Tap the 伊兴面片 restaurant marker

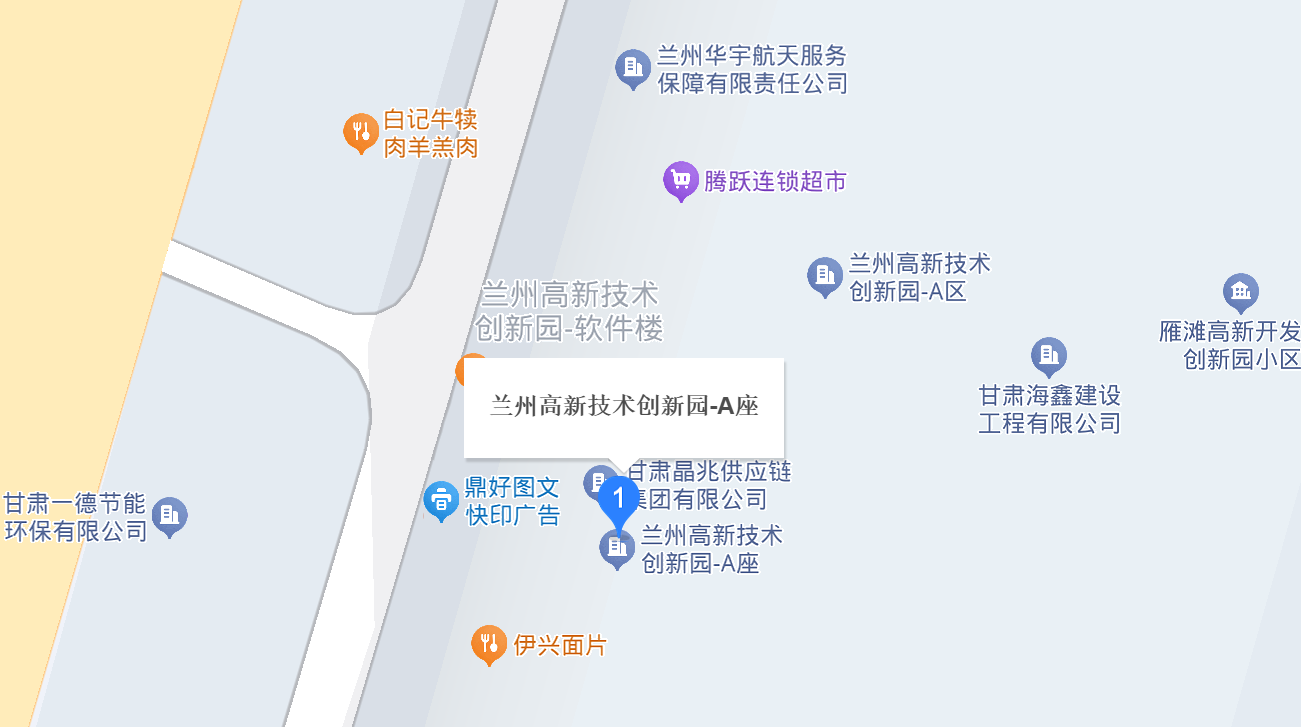click(x=488, y=643)
